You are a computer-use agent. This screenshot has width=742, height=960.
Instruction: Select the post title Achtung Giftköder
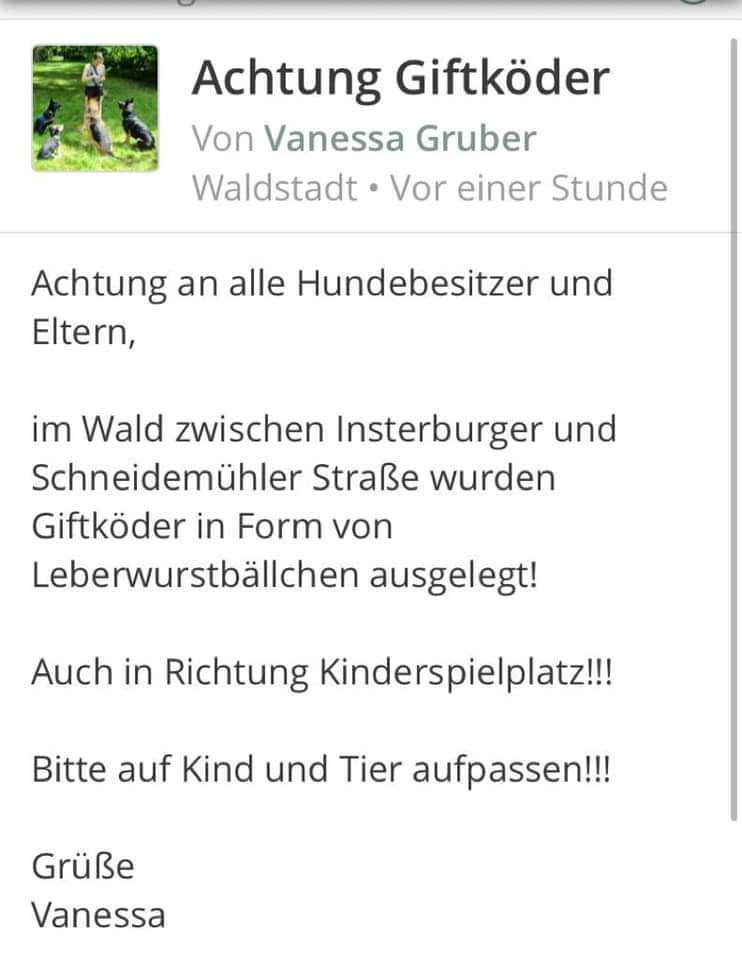(400, 77)
